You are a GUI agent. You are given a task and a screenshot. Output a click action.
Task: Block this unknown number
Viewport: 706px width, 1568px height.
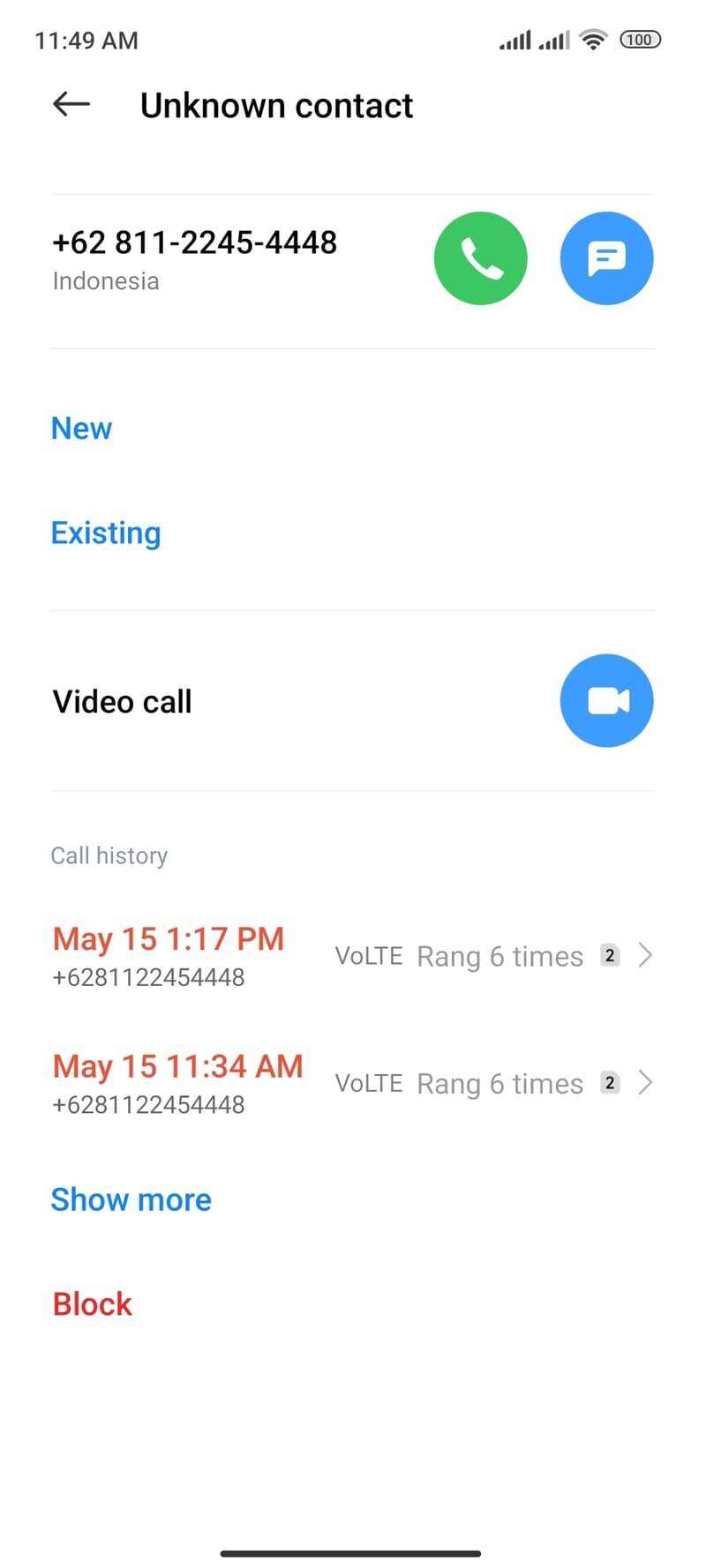pyautogui.click(x=92, y=1304)
